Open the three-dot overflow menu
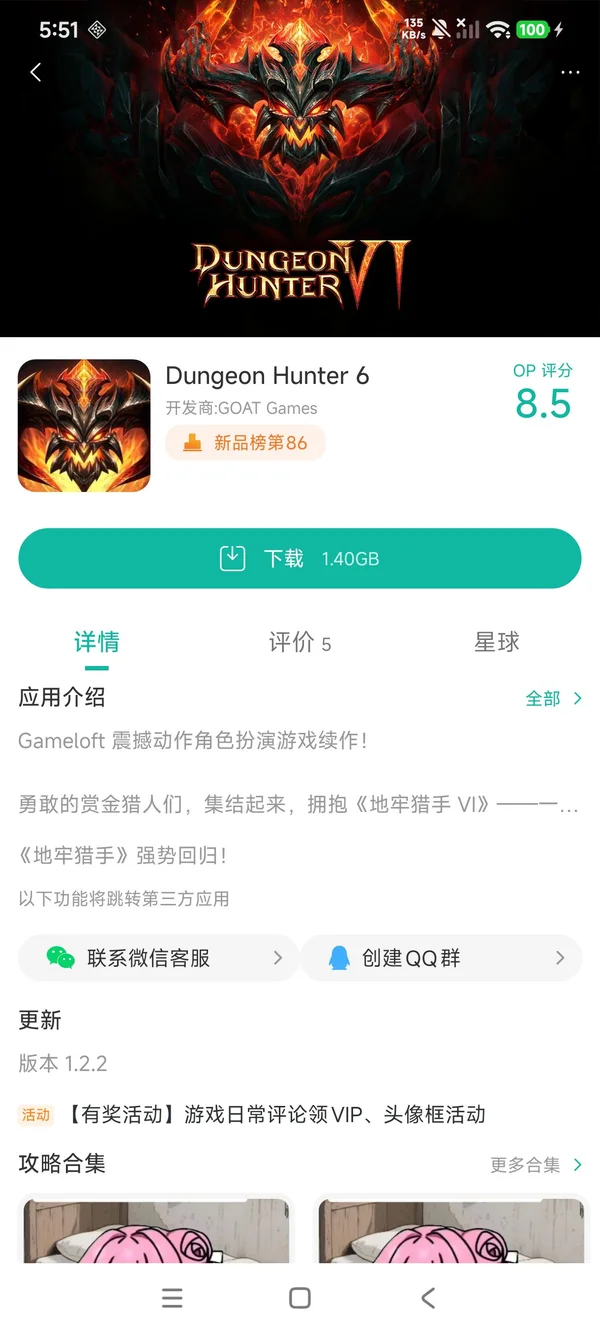This screenshot has height=1333, width=600. click(570, 73)
